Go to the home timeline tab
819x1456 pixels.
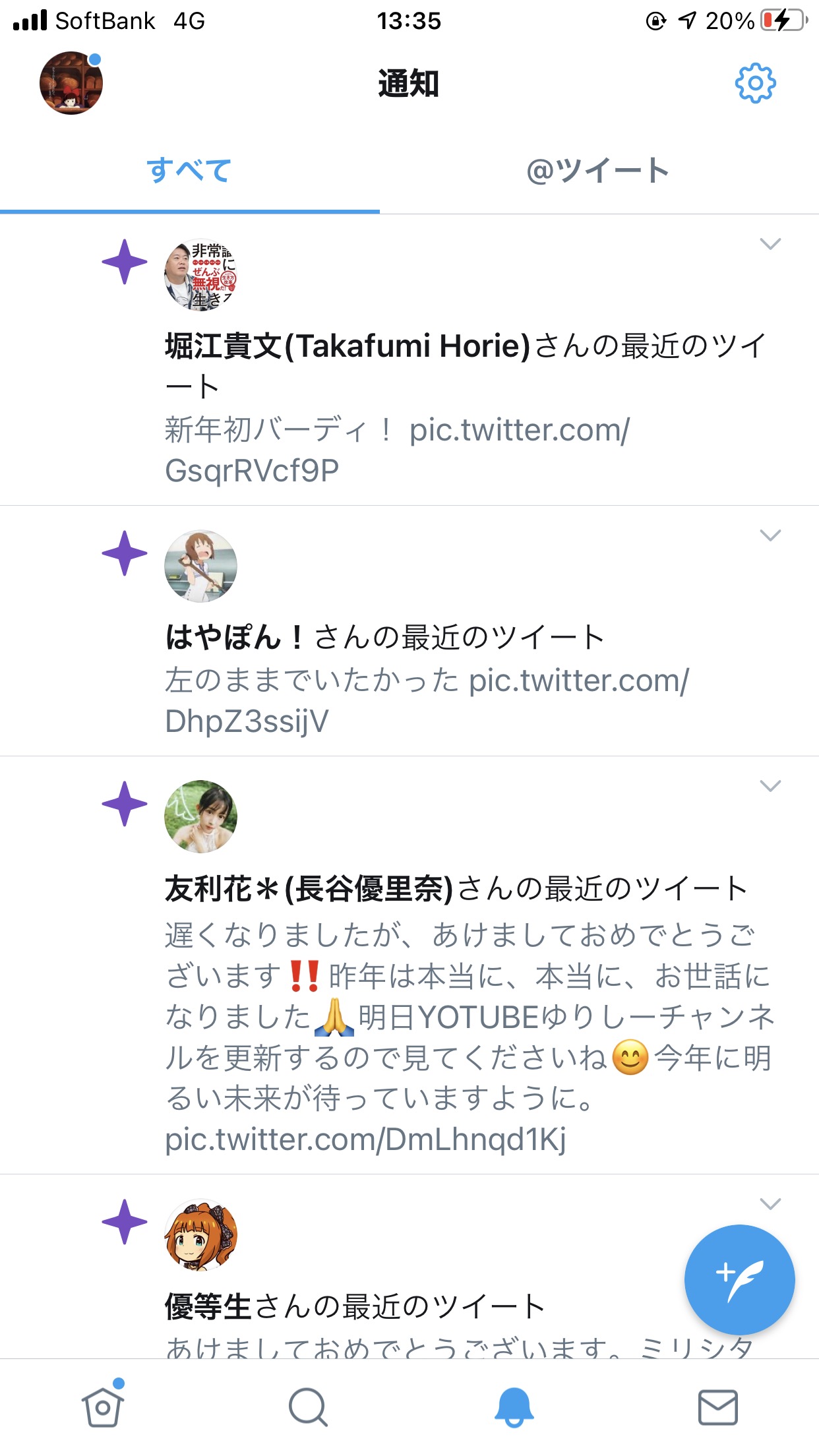point(103,1406)
